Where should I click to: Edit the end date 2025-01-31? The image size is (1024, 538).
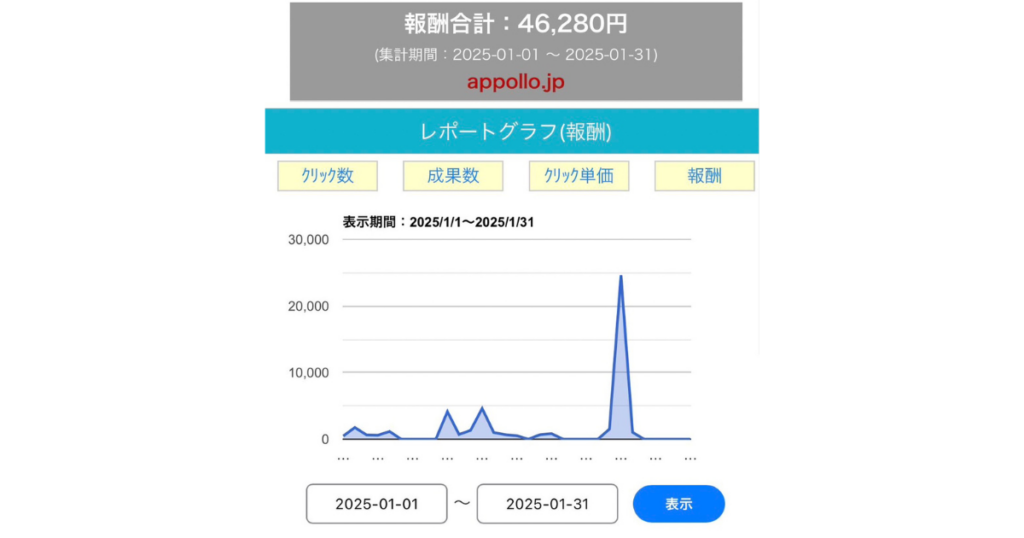(x=547, y=504)
